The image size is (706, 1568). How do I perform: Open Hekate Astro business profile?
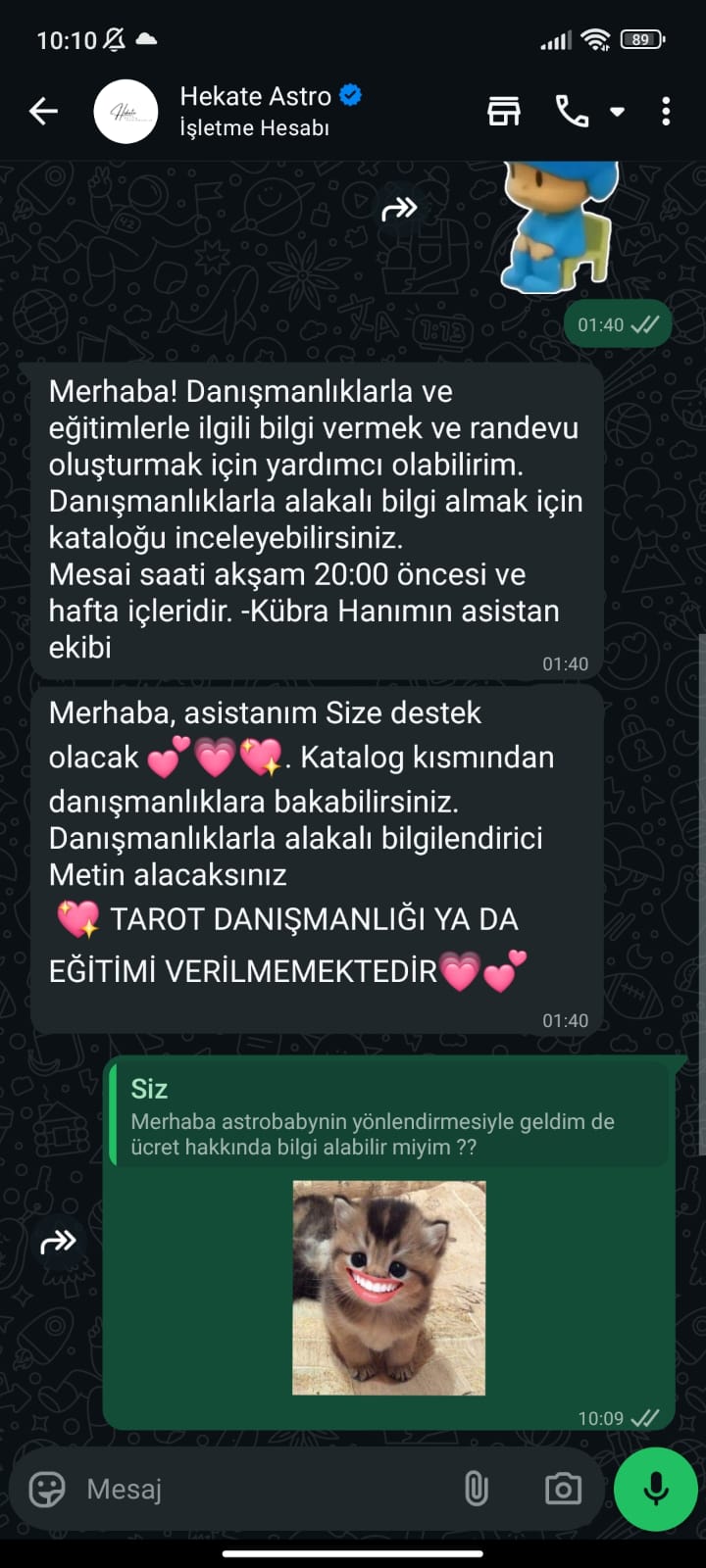pos(255,111)
